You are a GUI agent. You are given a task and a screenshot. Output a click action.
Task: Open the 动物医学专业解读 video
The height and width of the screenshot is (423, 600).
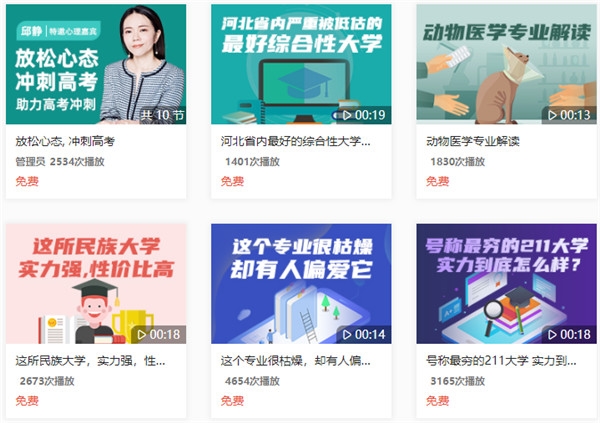tap(506, 65)
